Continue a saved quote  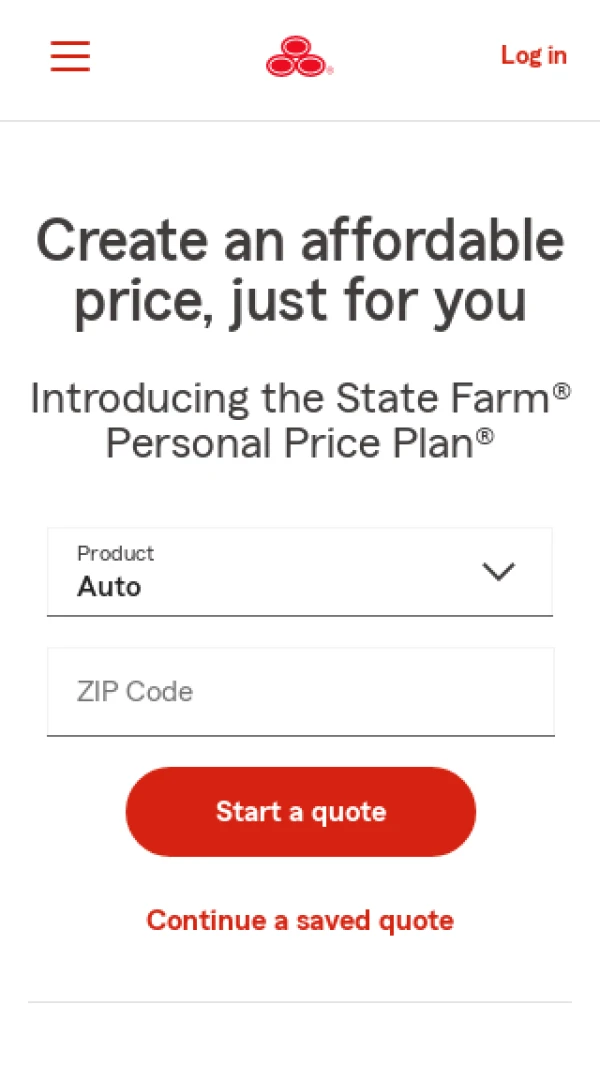tap(300, 920)
